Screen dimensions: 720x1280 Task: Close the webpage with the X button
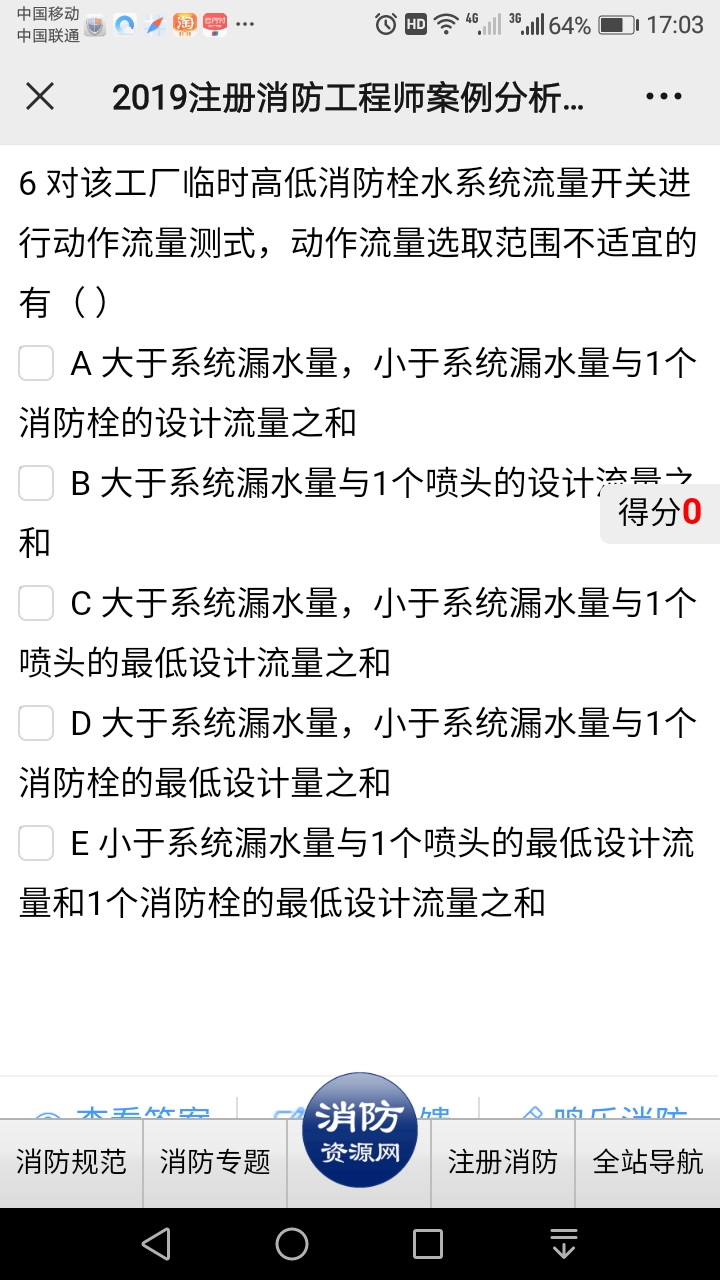[x=40, y=96]
